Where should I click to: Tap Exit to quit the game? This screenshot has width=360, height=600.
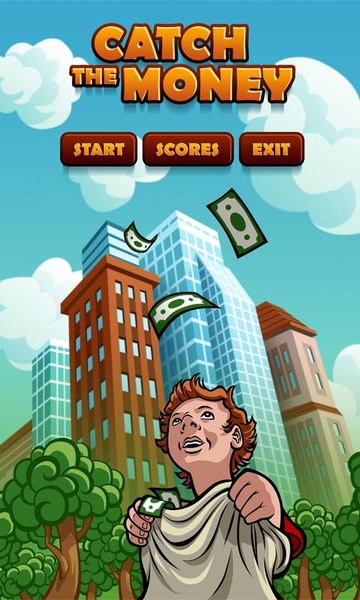pos(272,149)
